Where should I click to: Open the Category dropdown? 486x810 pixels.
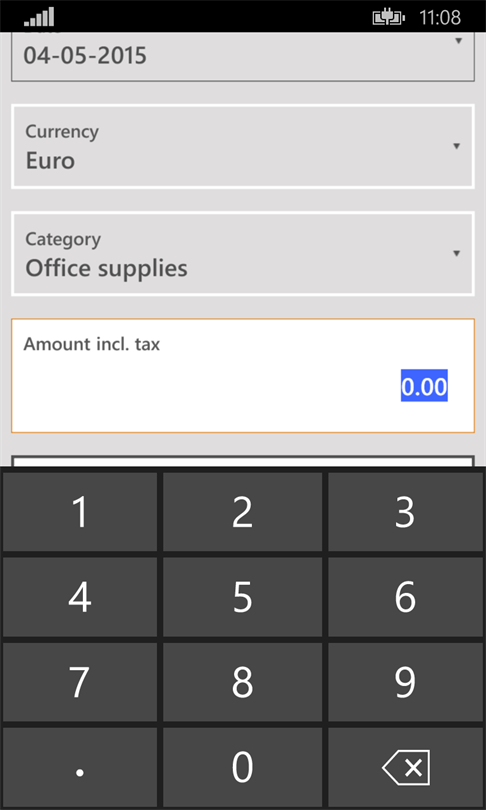click(243, 254)
